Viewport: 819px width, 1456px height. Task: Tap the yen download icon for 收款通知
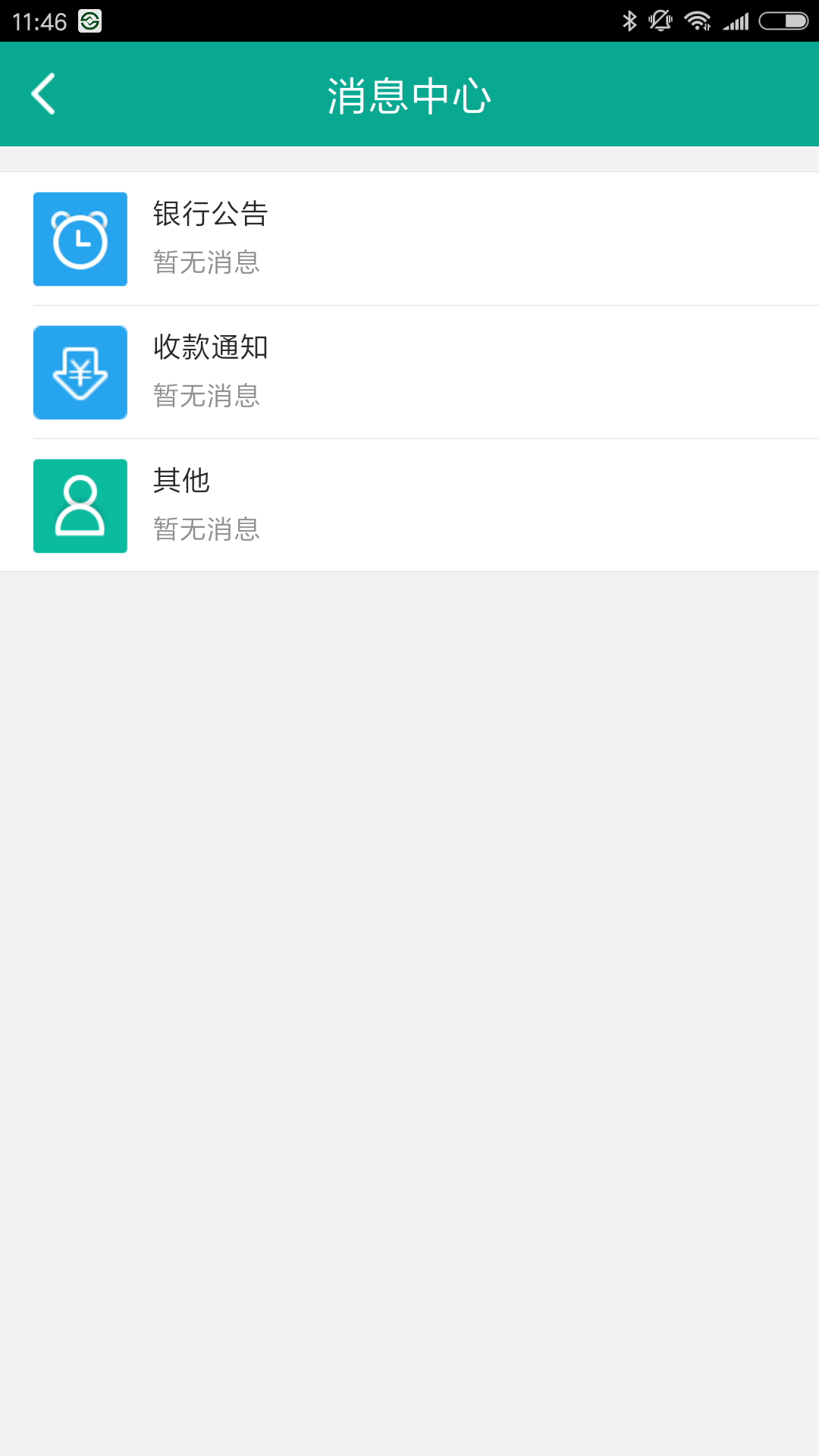click(80, 372)
